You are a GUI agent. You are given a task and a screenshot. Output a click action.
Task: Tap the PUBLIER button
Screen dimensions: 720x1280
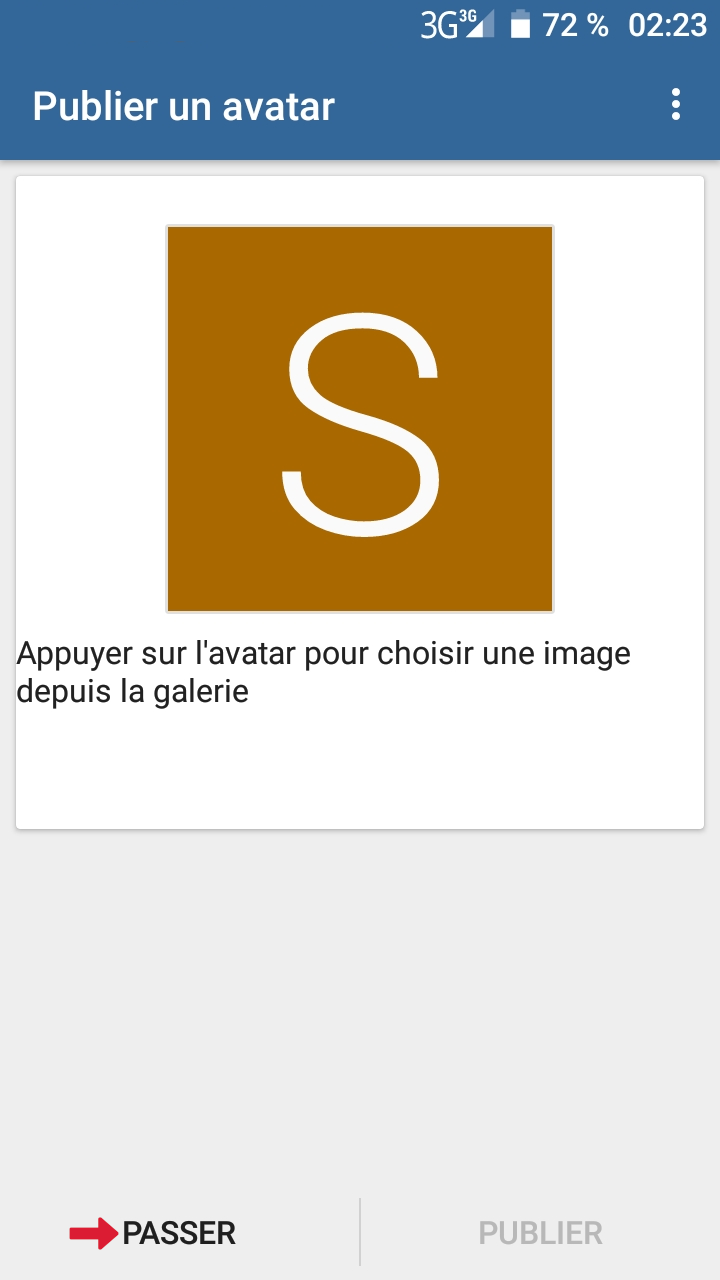click(540, 1233)
